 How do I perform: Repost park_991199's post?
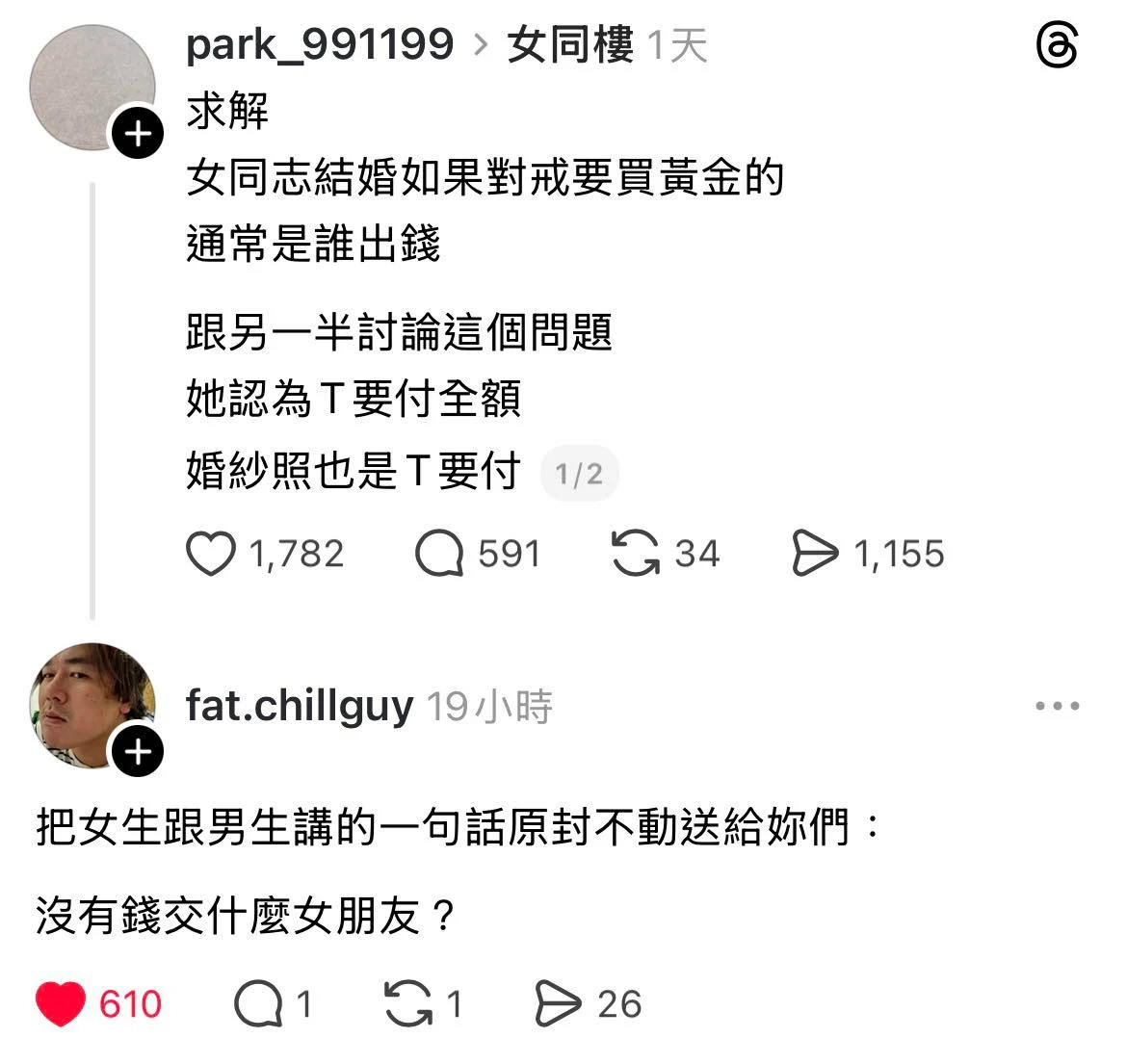(x=636, y=554)
